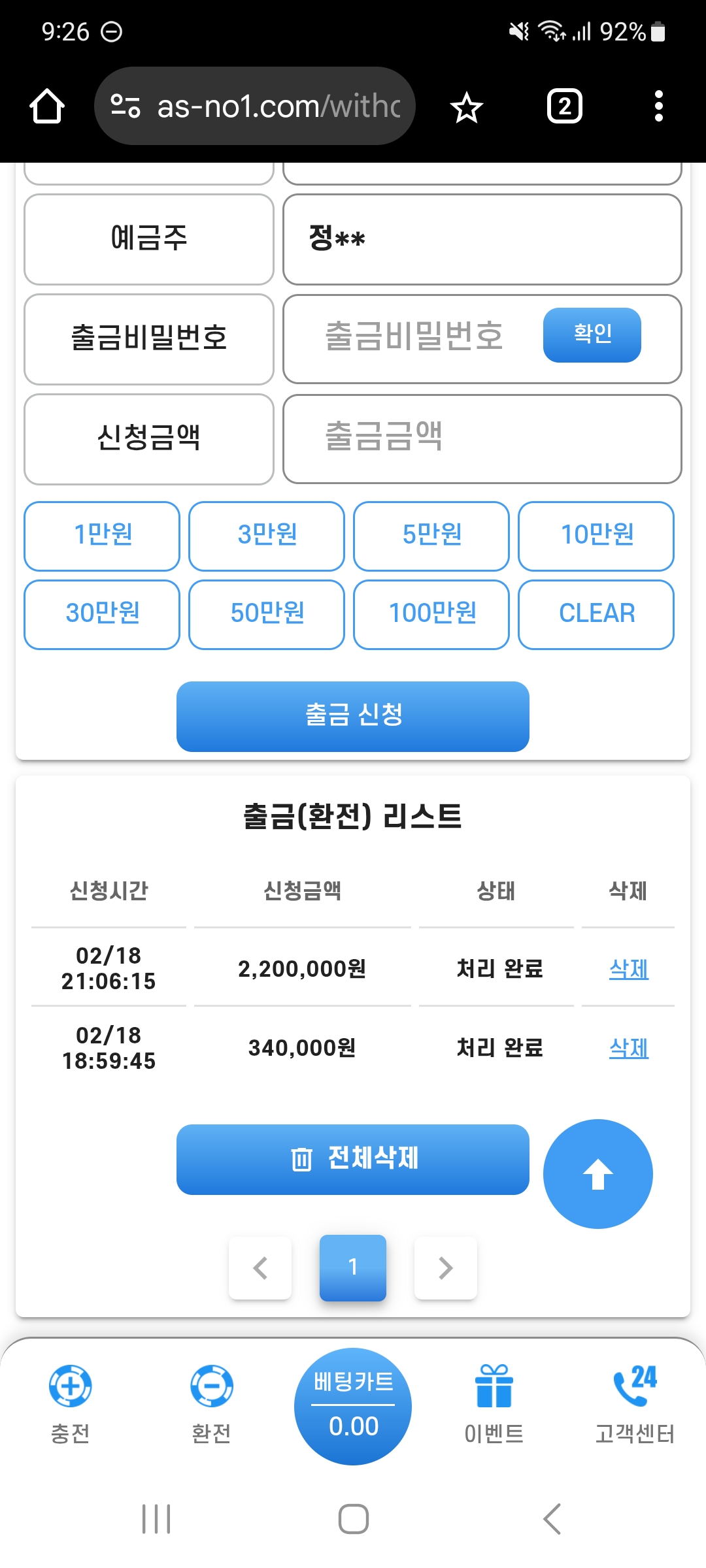Select the 1만원 amount button
This screenshot has height=1568, width=706.
(x=102, y=536)
